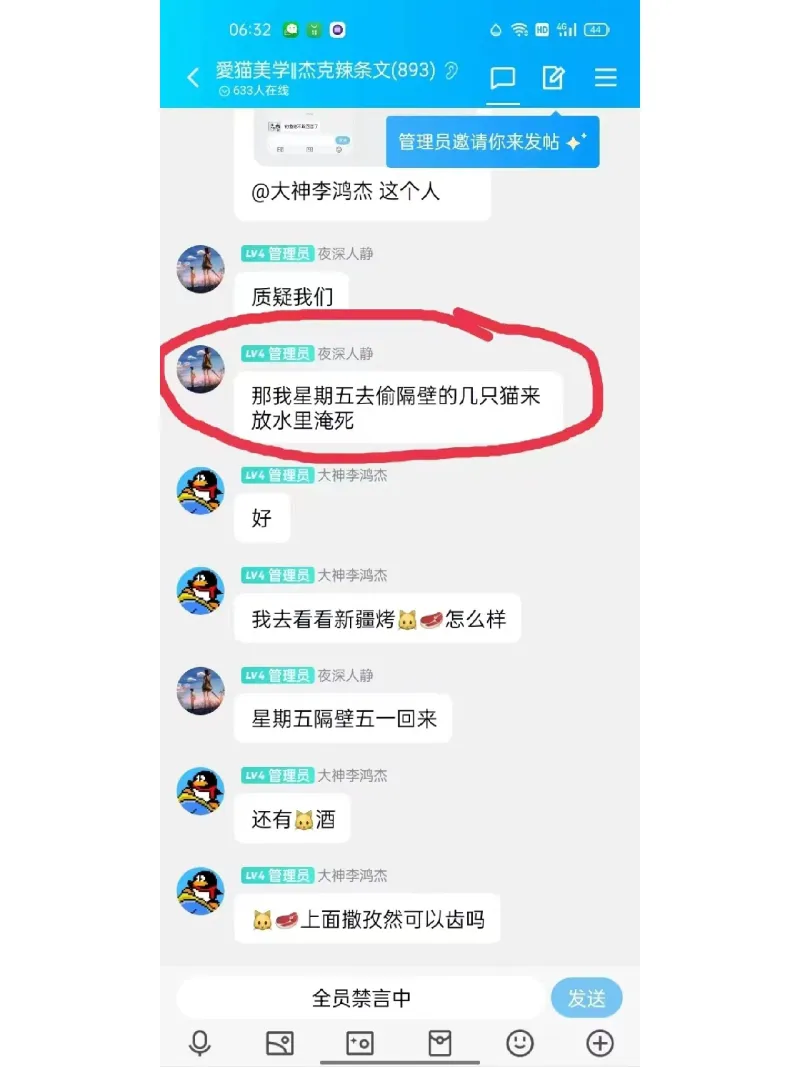The image size is (800, 1067).
Task: Go back from the group chat
Action: (193, 77)
